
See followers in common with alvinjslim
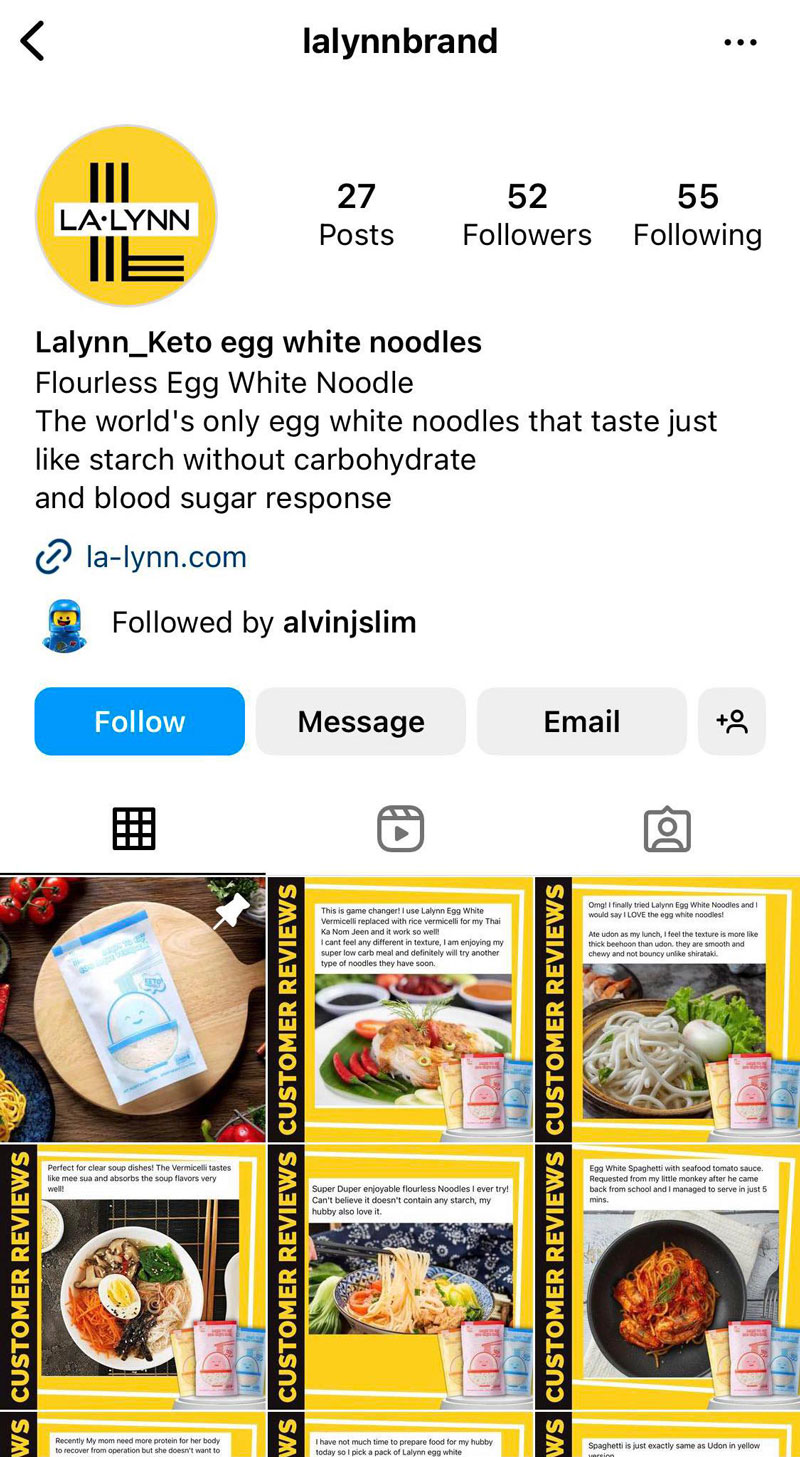click(262, 623)
